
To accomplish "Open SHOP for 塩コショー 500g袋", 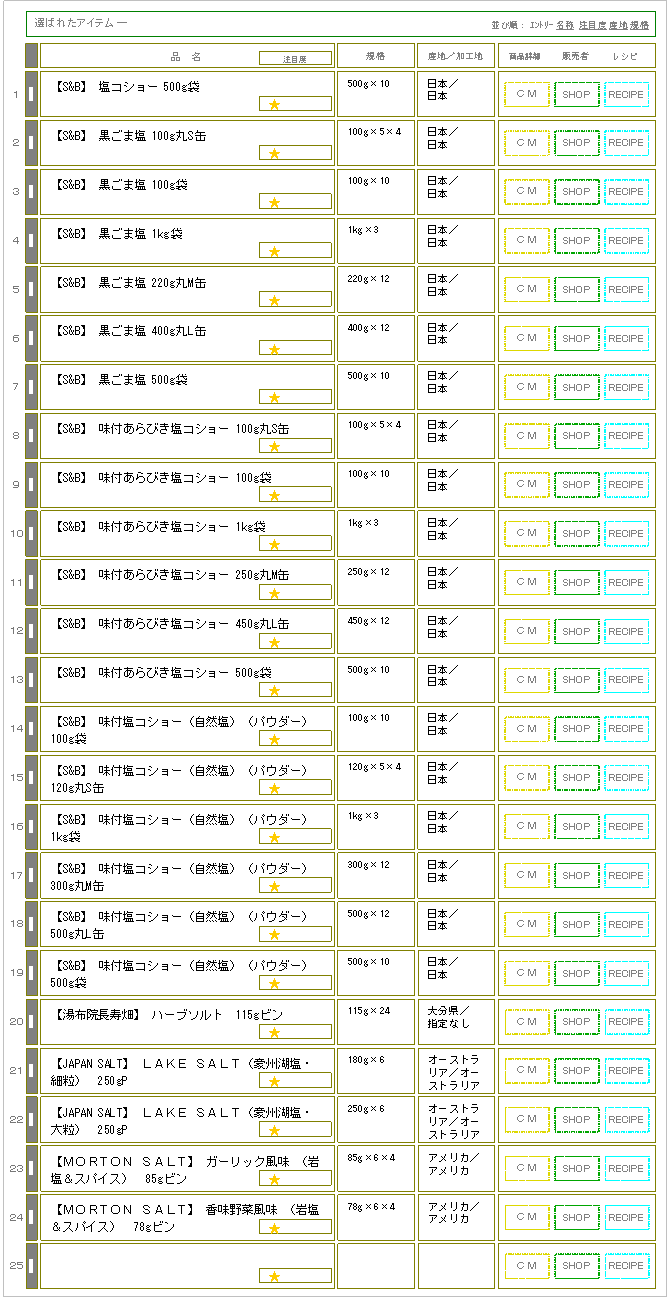I will point(576,94).
